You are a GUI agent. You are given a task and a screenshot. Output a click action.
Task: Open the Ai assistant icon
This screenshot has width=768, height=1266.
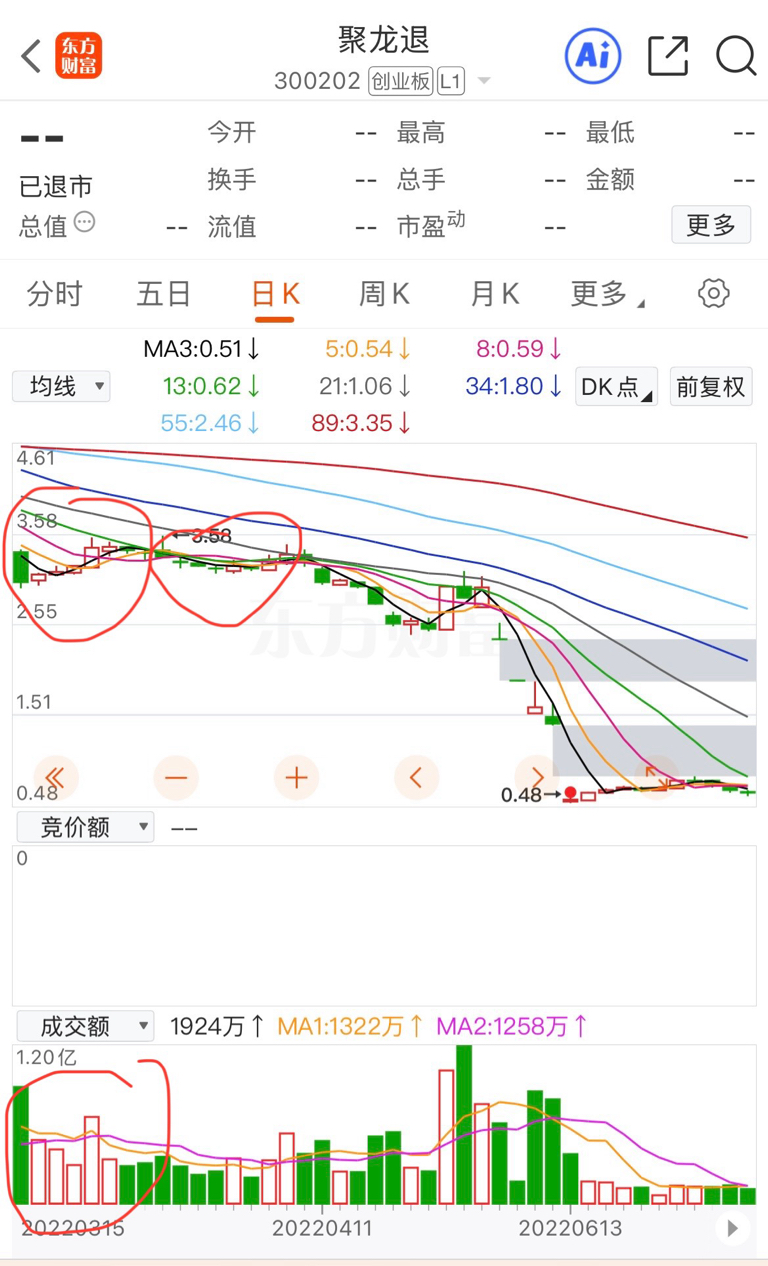[593, 56]
